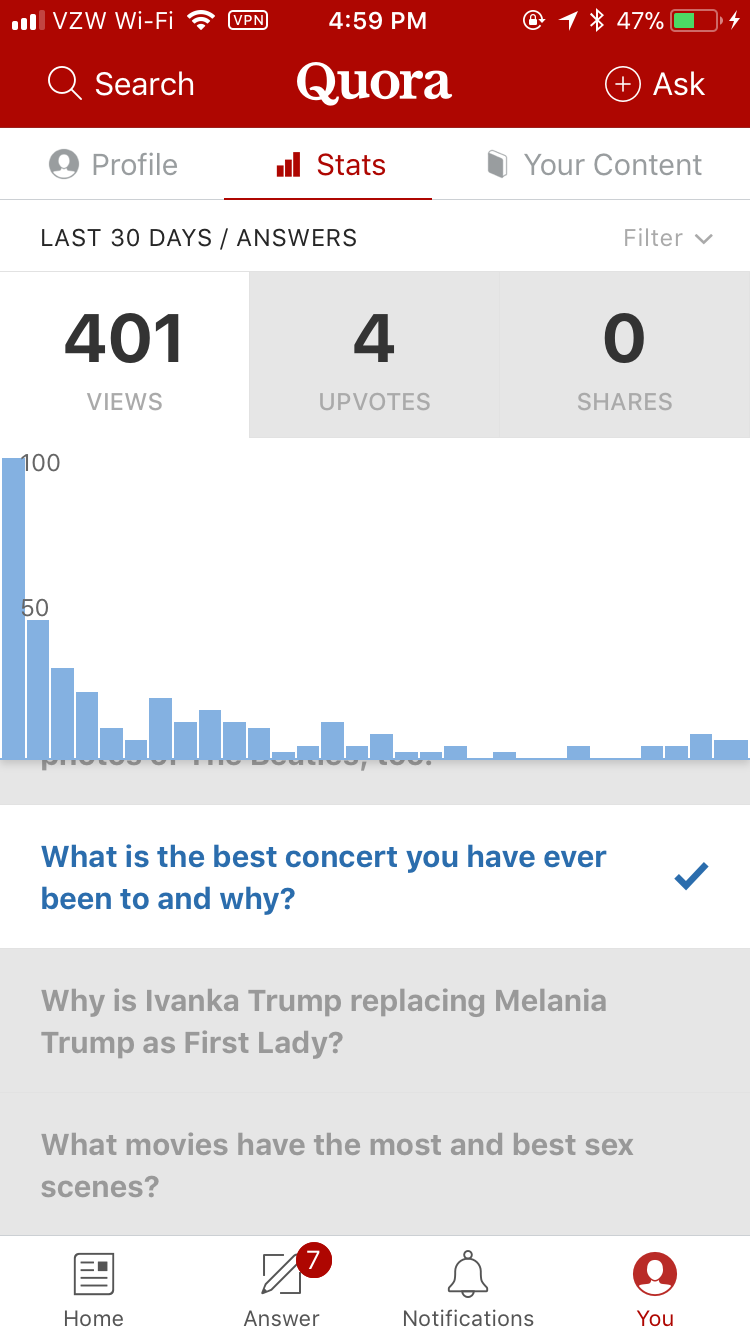Select the 401 Views metric

pyautogui.click(x=124, y=356)
